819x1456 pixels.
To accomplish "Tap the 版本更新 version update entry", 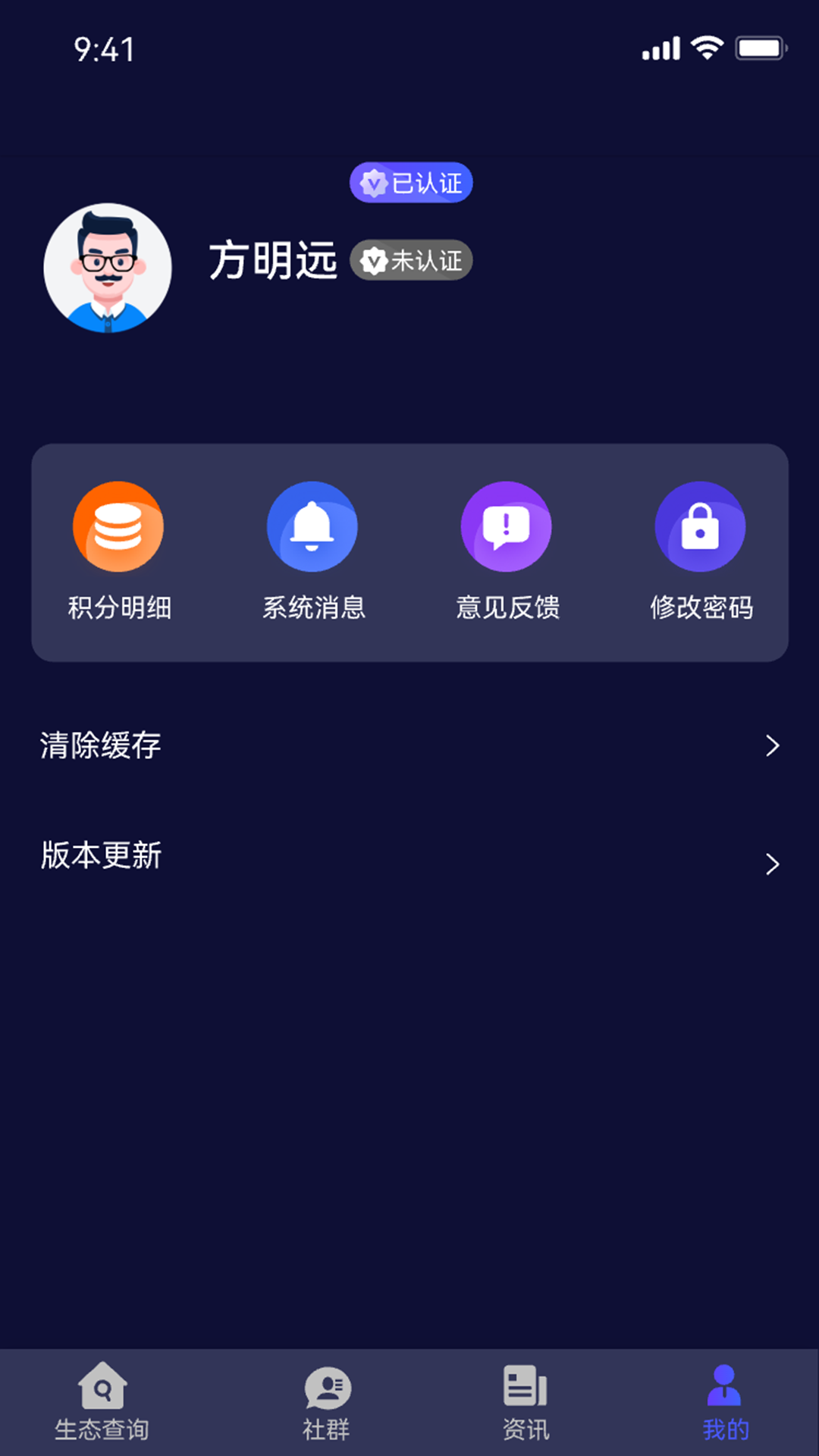I will click(x=101, y=854).
